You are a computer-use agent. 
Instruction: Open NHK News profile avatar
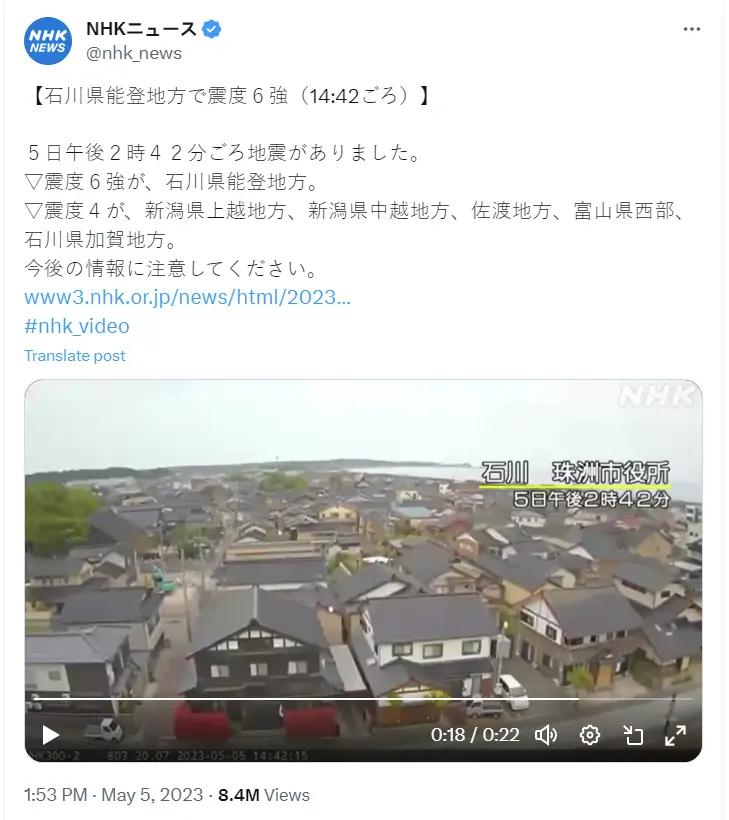coord(48,41)
